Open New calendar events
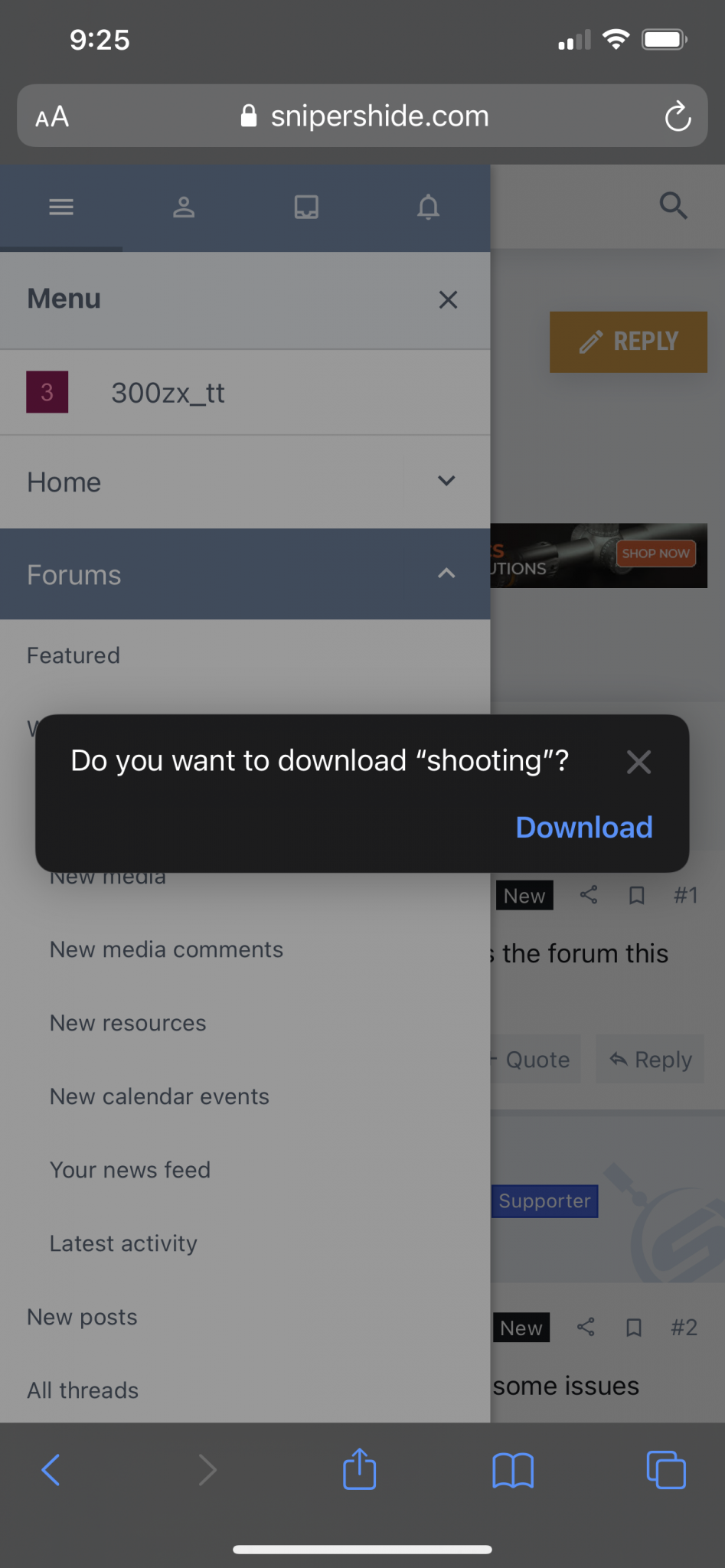 coord(159,1096)
